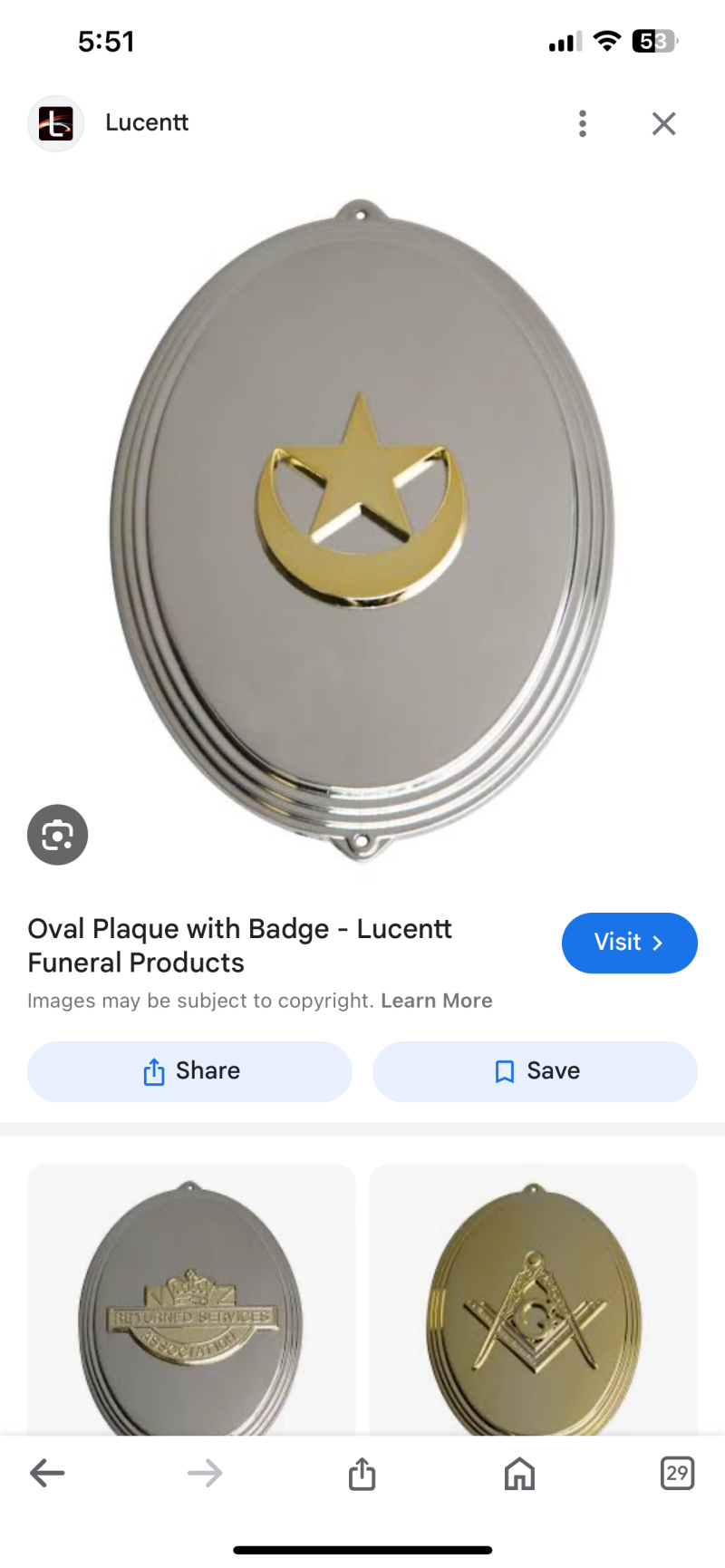Close the image preview

coord(663,123)
